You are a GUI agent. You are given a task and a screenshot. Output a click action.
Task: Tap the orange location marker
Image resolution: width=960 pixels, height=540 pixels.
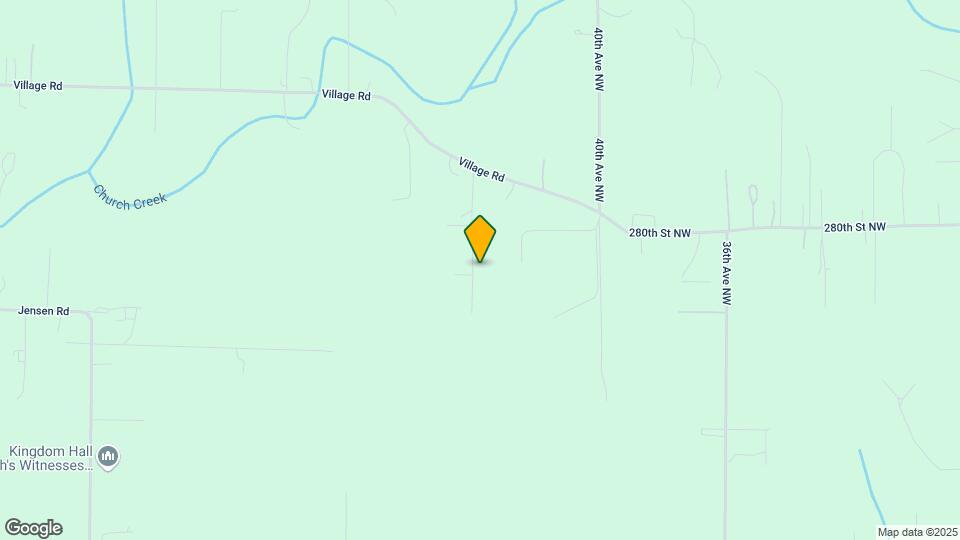480,238
